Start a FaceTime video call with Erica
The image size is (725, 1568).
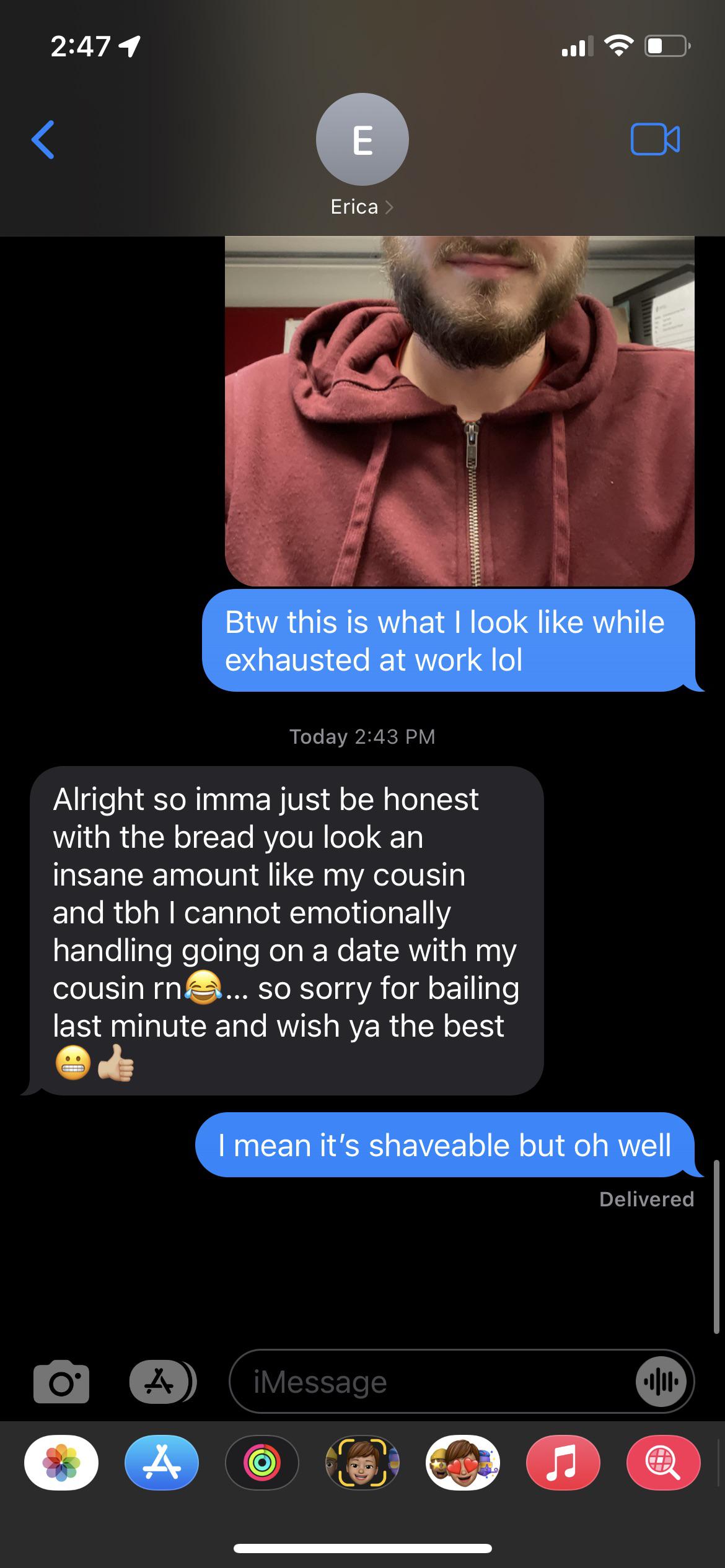pyautogui.click(x=655, y=139)
